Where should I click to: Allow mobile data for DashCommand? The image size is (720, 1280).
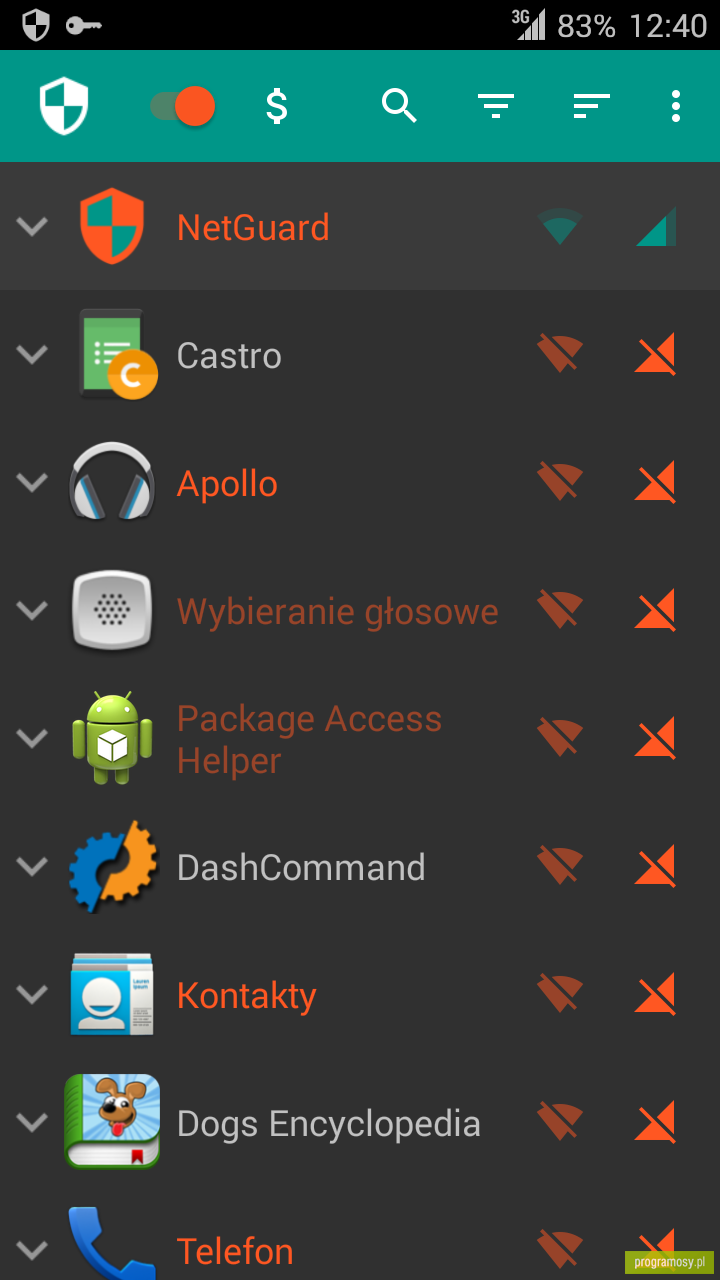pyautogui.click(x=656, y=866)
